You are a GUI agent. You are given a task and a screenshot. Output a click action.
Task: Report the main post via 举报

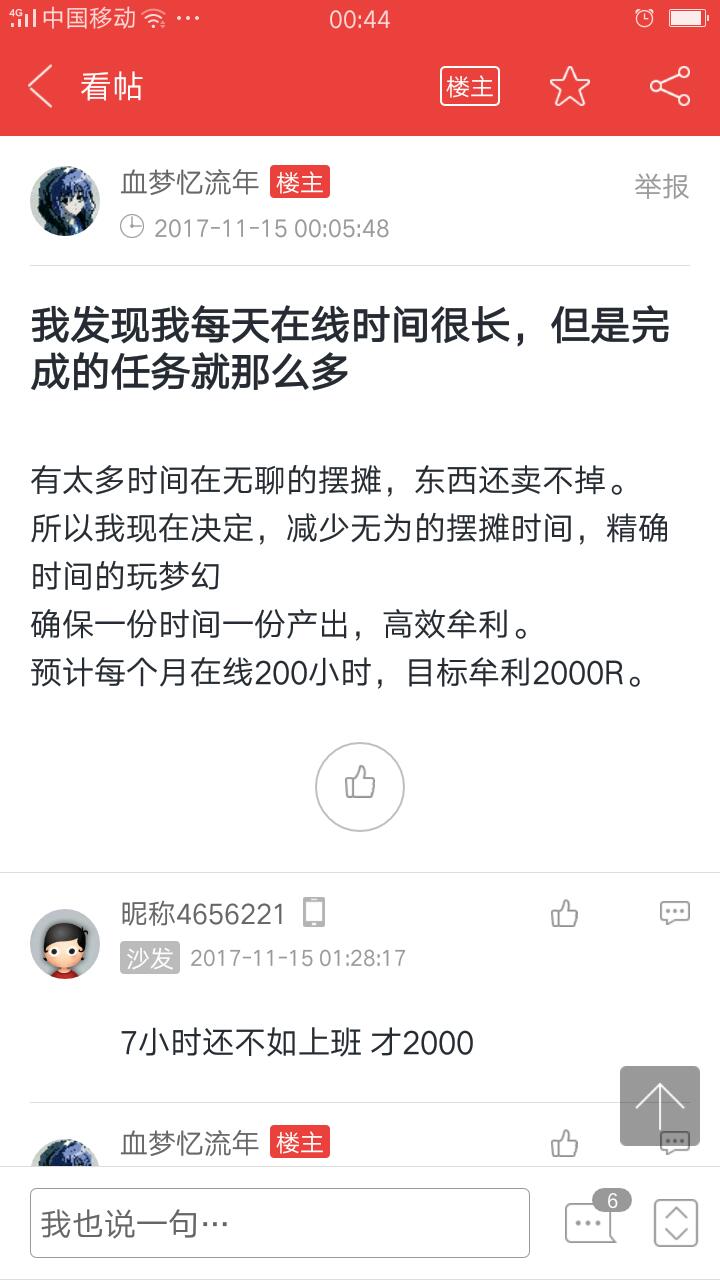pyautogui.click(x=661, y=186)
